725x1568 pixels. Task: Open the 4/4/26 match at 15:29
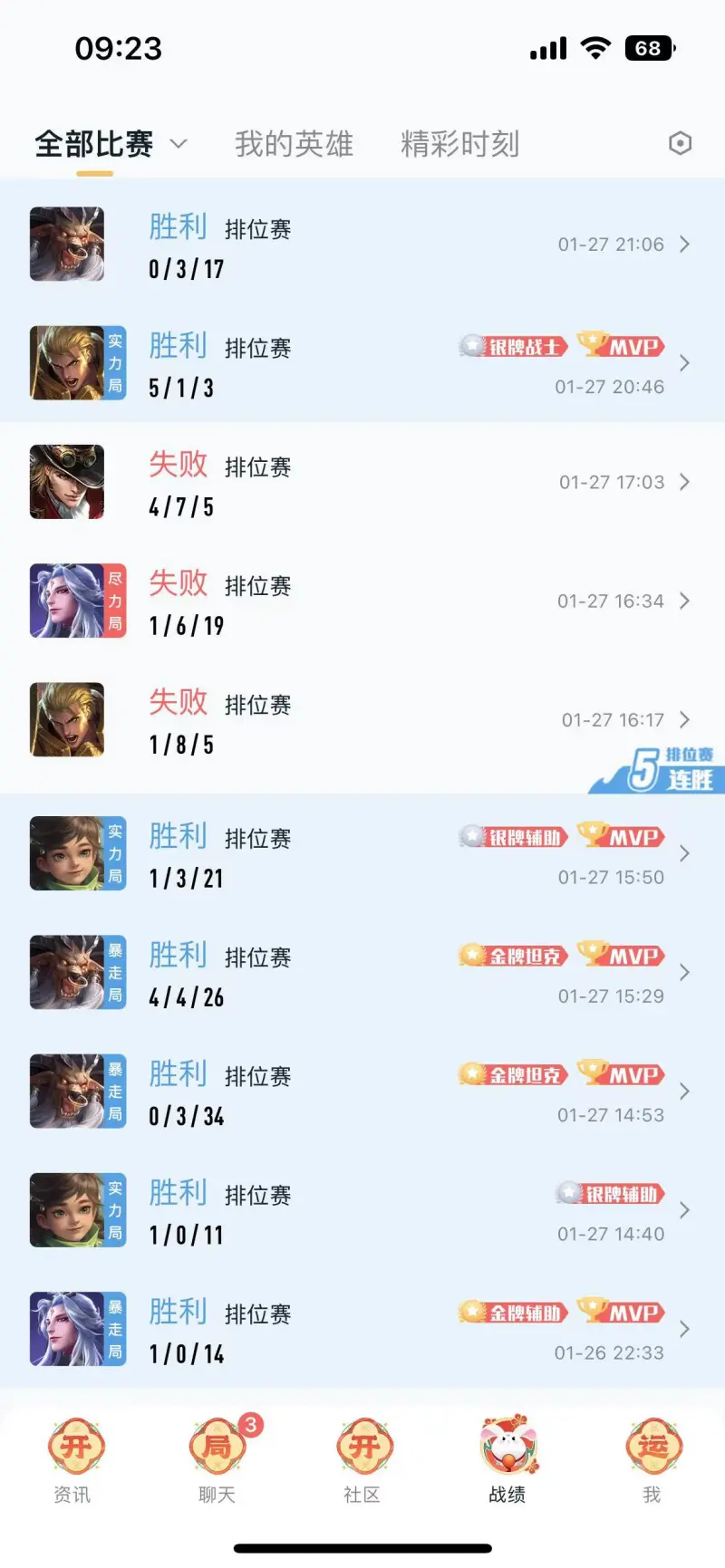(362, 973)
